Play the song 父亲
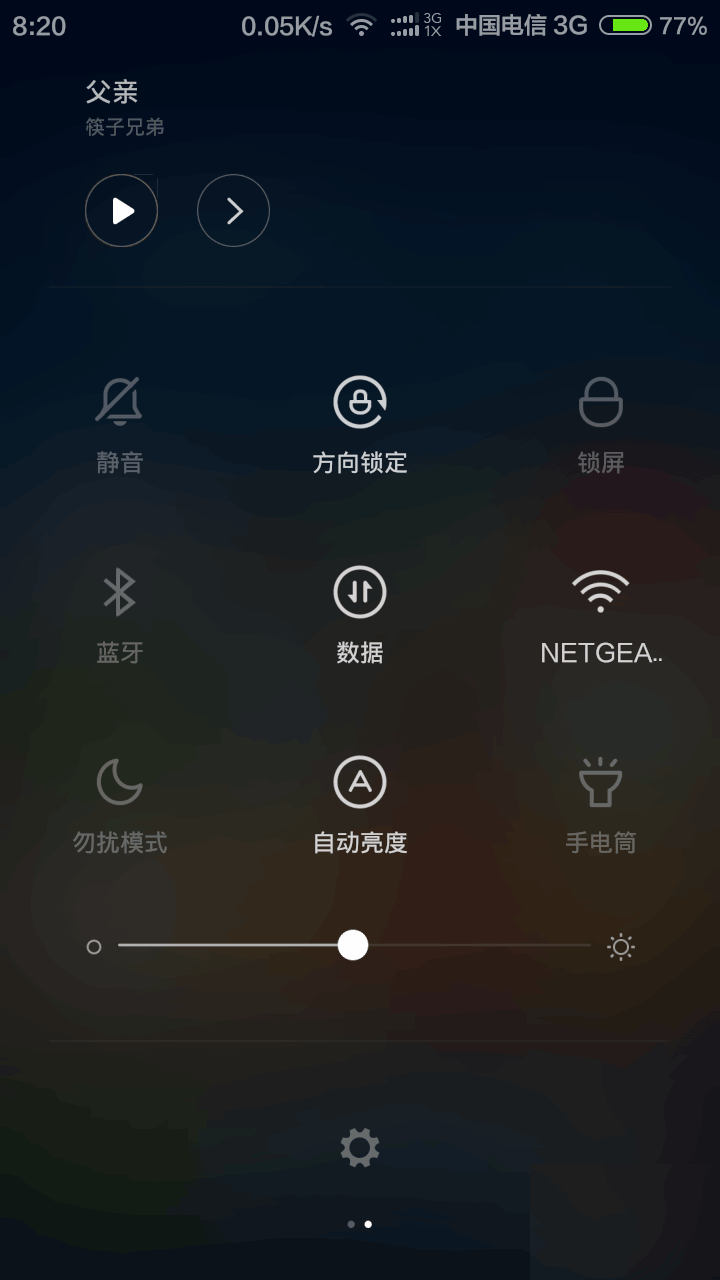 (121, 211)
